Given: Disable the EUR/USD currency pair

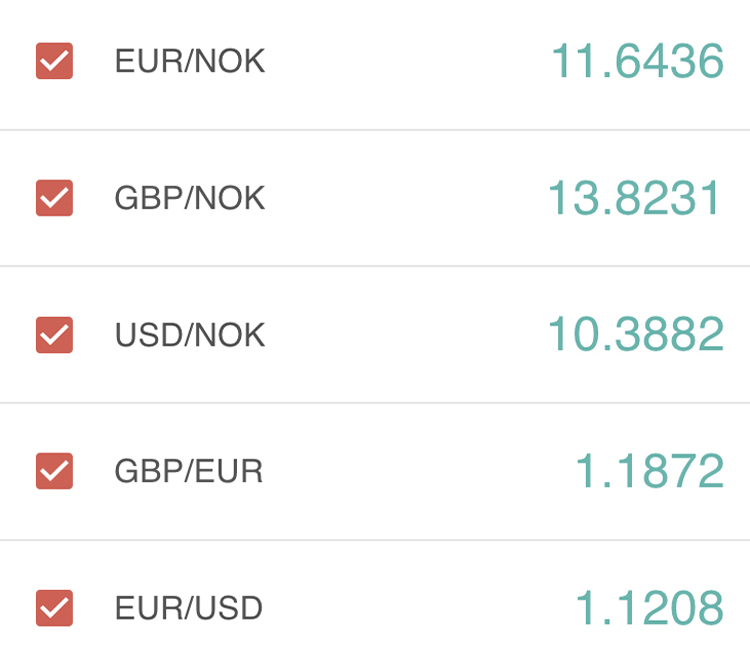Looking at the screenshot, I should 54,607.
